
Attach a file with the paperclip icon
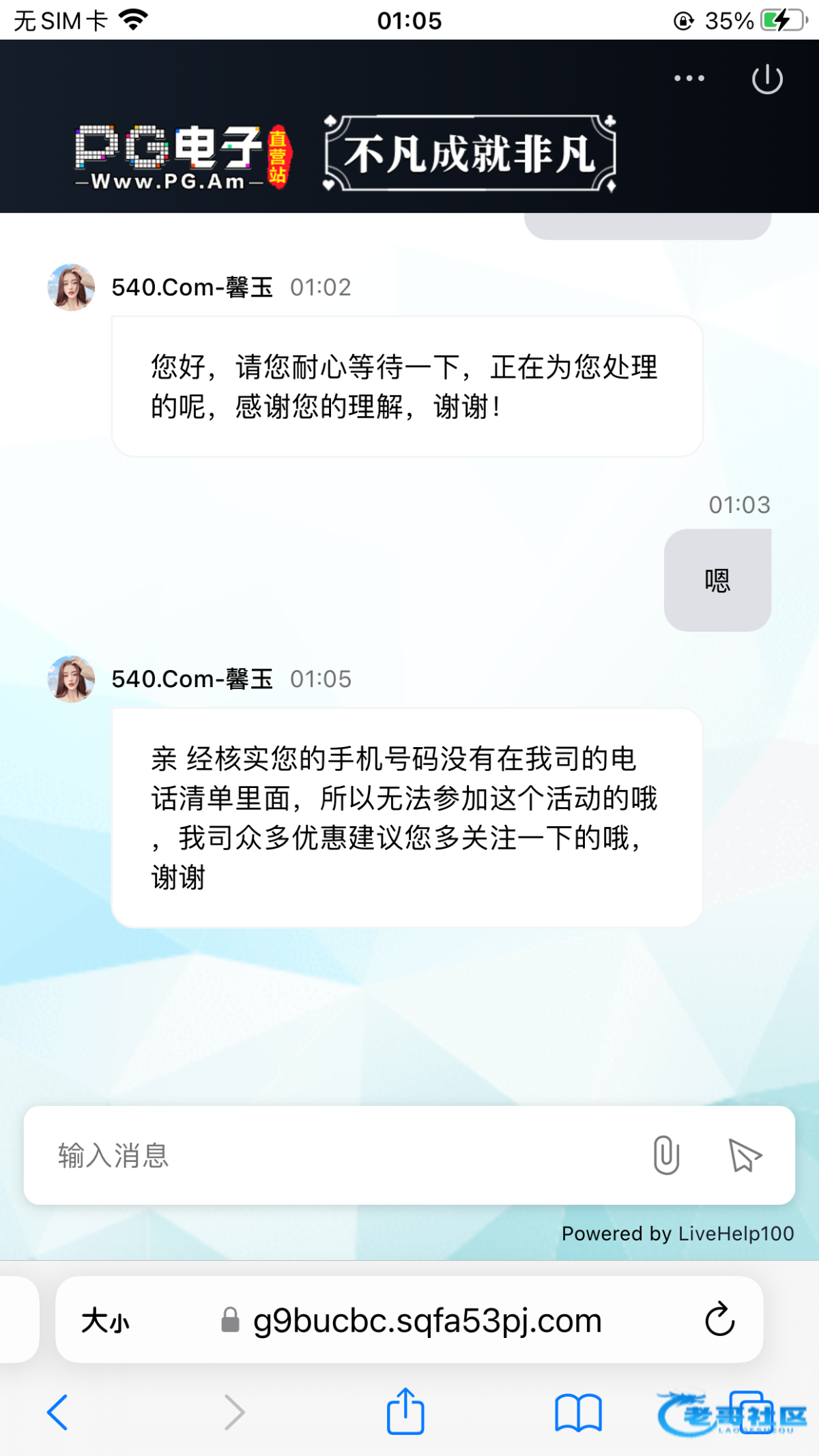pyautogui.click(x=666, y=1155)
